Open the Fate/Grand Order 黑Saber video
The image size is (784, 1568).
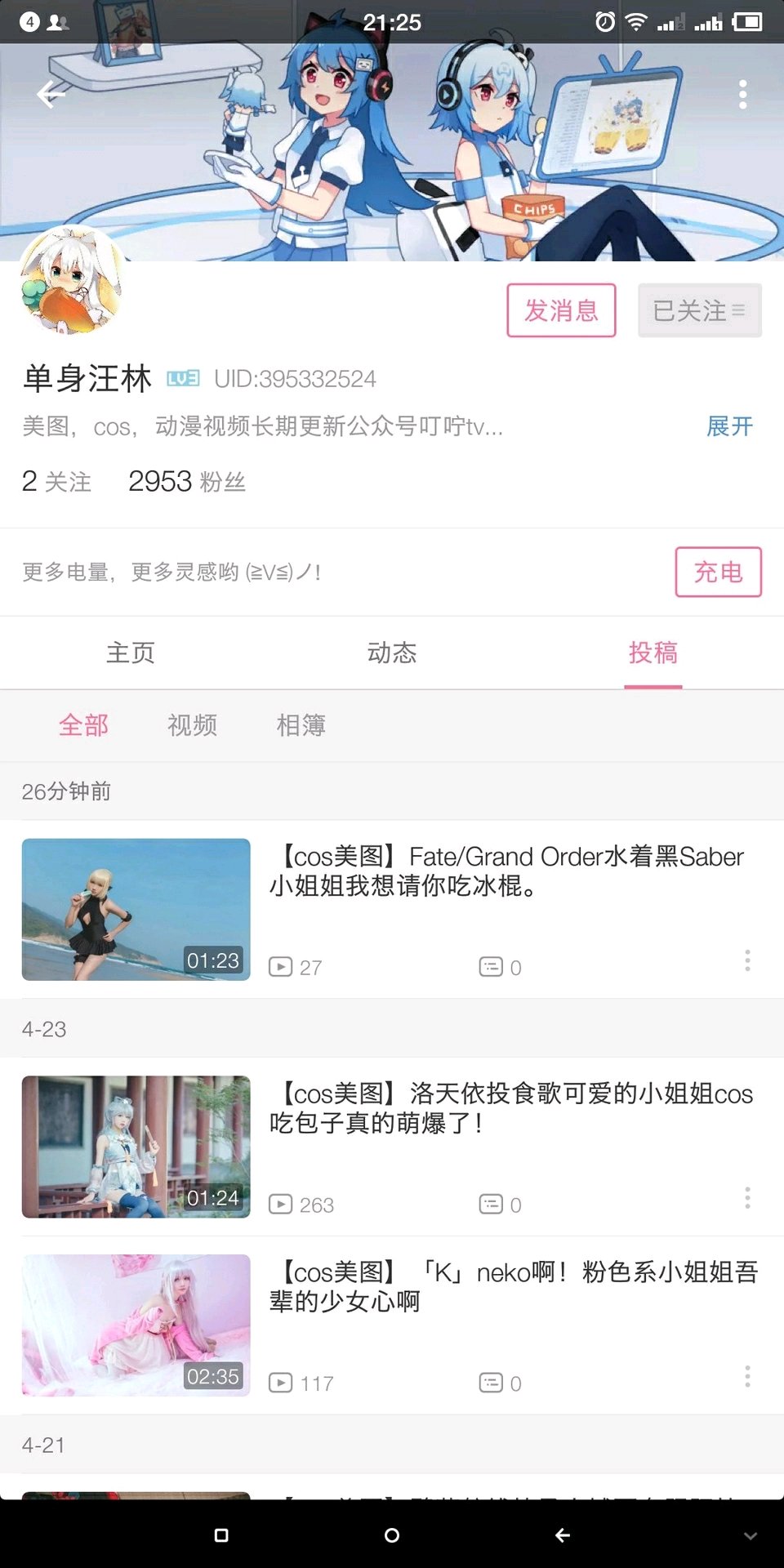(x=506, y=871)
